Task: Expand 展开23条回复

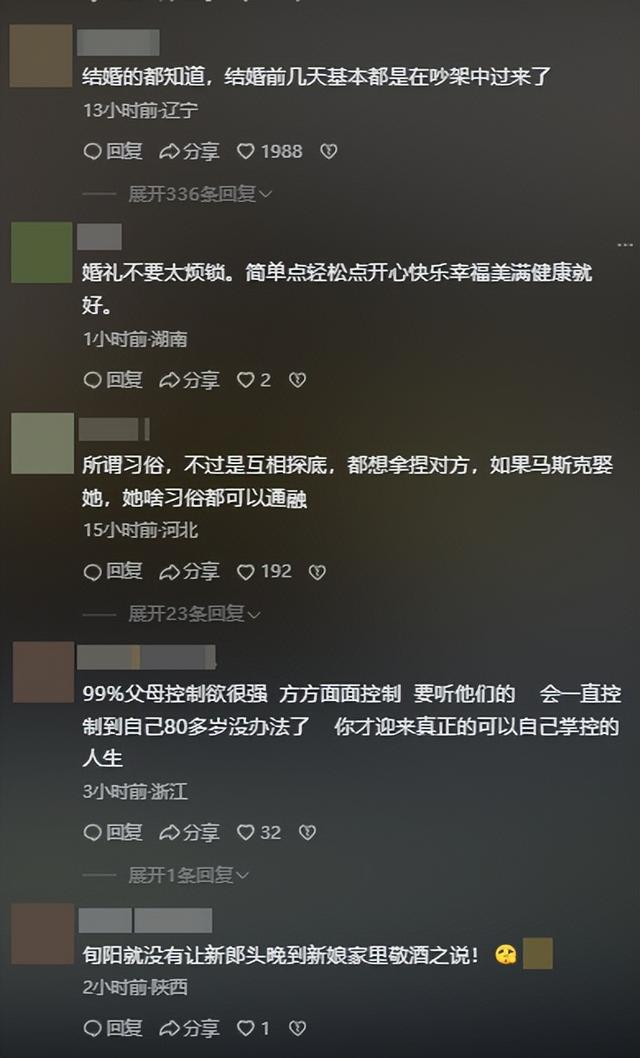Action: 194,613
